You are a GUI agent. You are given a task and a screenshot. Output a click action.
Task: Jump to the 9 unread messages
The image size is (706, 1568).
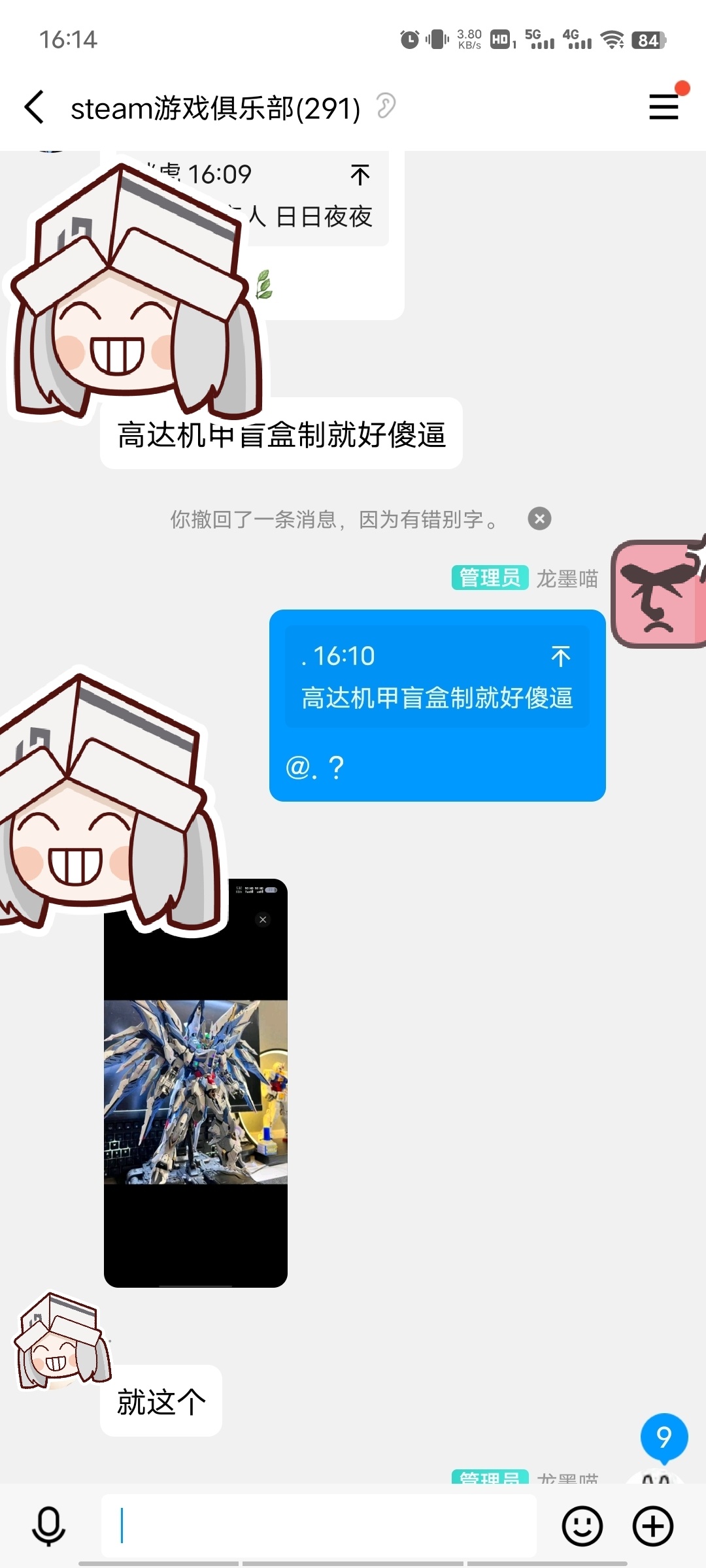664,1437
